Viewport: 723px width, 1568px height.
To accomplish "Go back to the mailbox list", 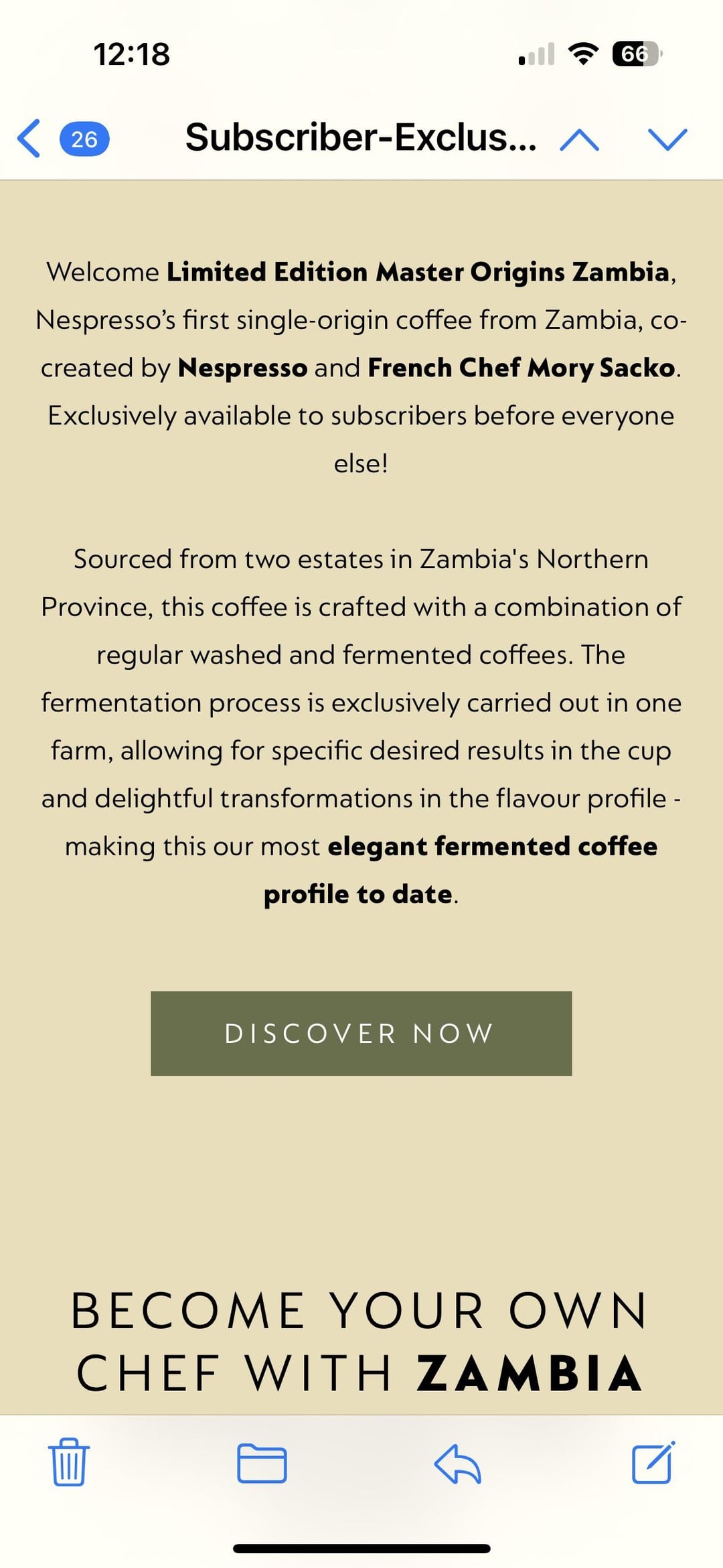I will (x=30, y=139).
